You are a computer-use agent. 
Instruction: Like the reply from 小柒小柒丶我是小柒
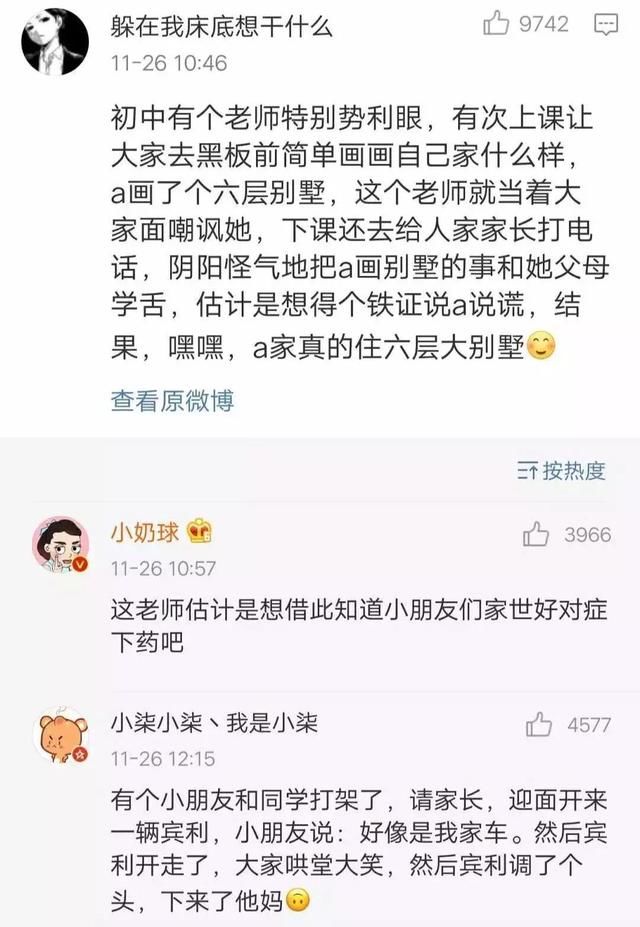pos(539,725)
